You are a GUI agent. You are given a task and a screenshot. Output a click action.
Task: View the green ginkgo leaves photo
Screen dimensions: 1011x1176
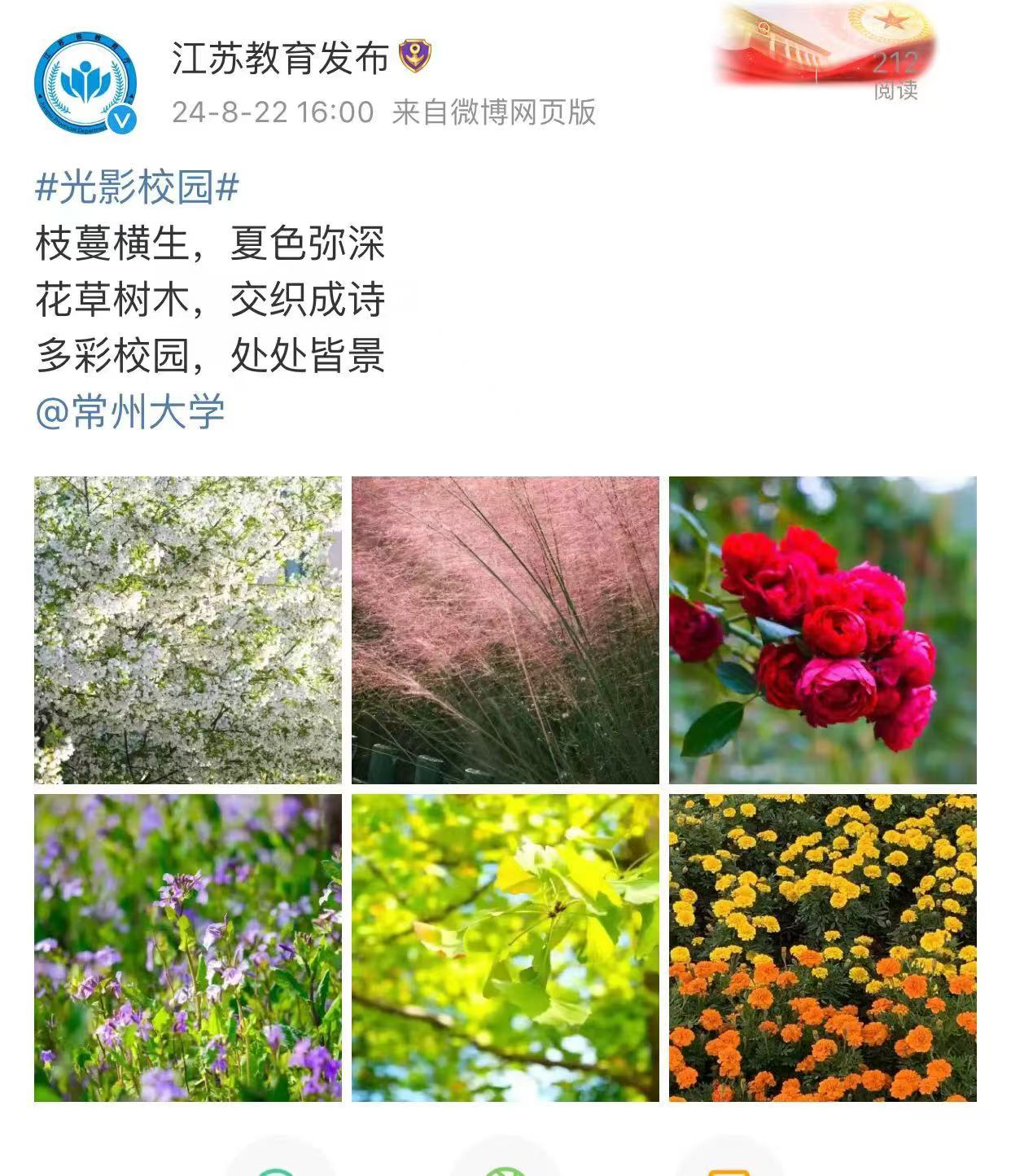(505, 947)
